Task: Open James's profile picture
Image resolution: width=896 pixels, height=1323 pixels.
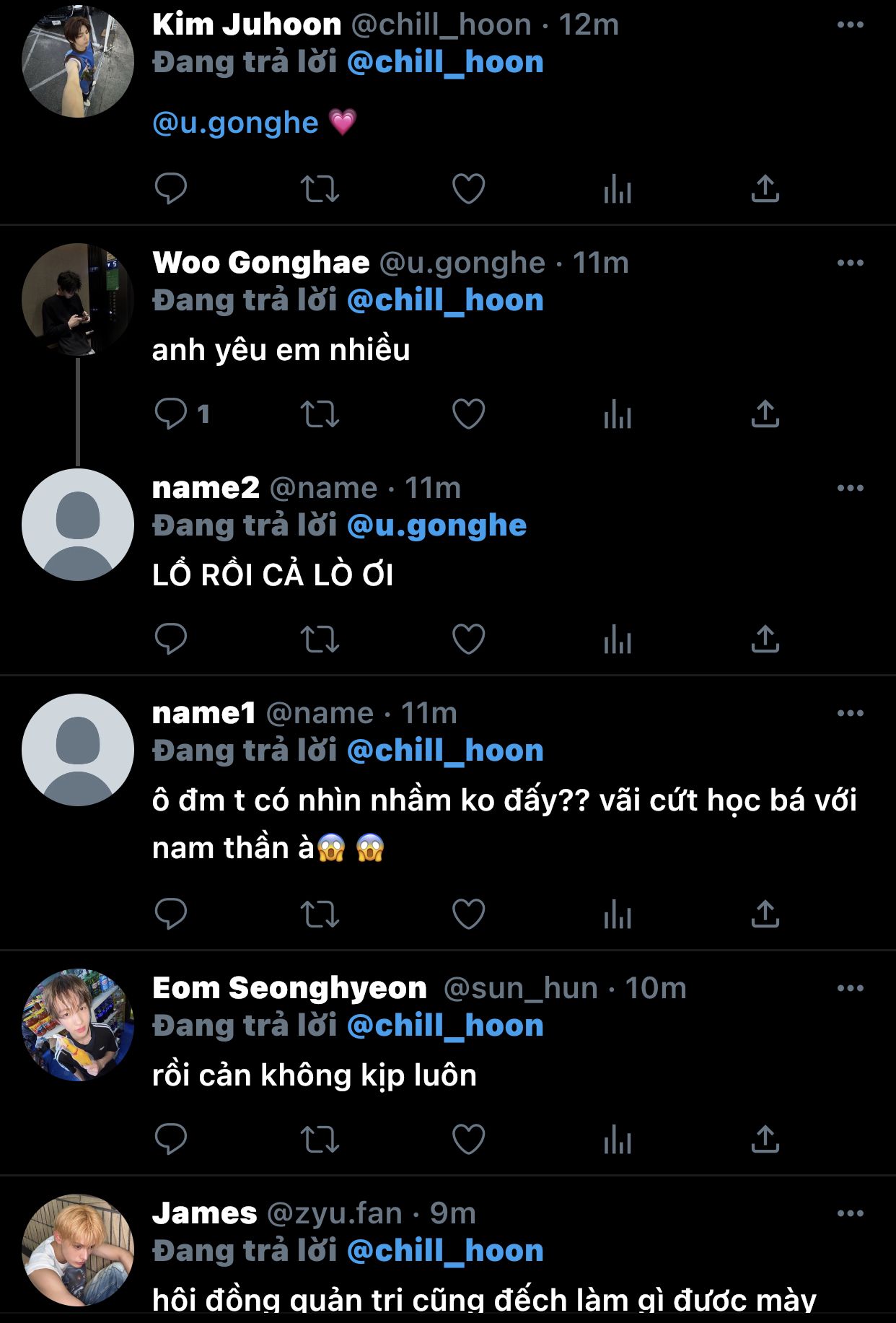Action: coord(78,1250)
